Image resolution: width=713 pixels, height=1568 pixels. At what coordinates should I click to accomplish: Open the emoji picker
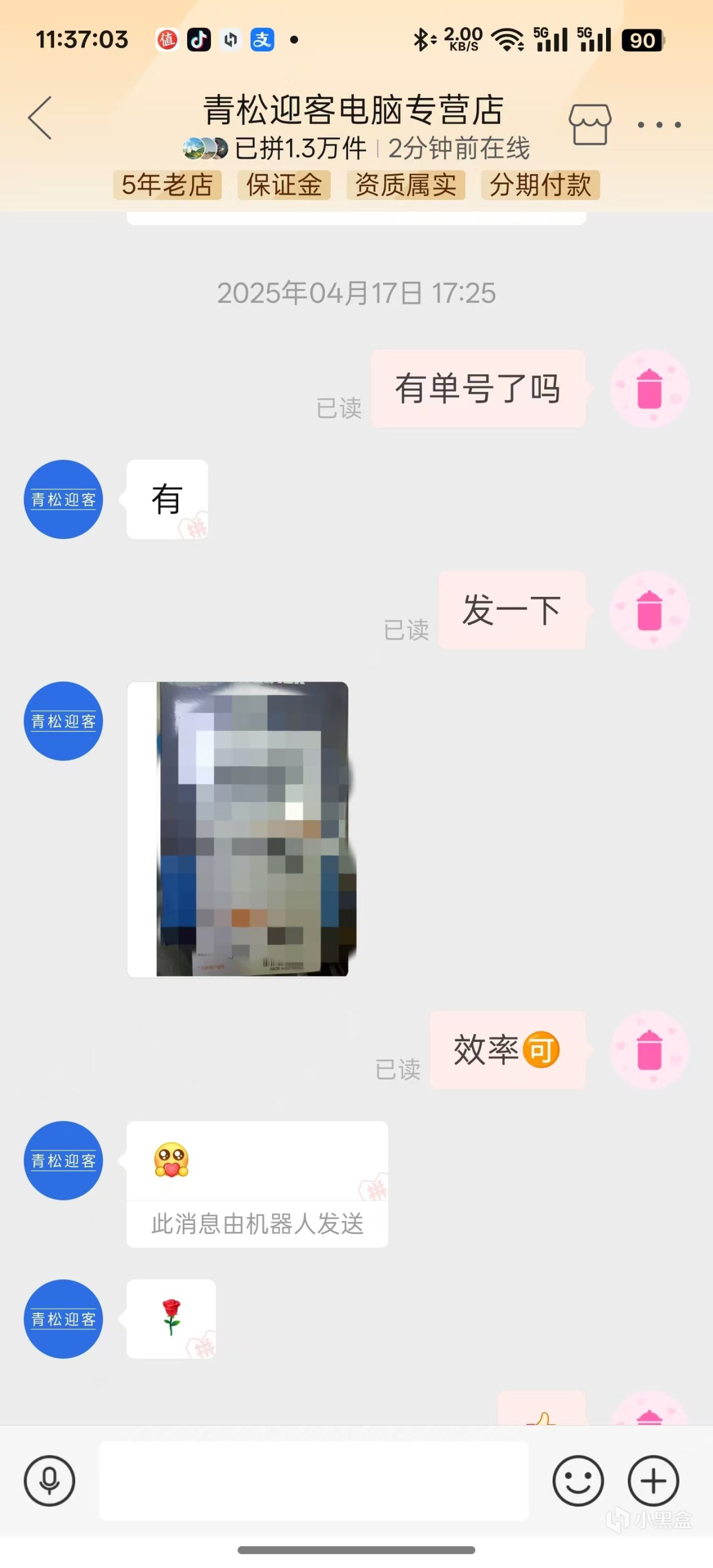coord(578,1481)
